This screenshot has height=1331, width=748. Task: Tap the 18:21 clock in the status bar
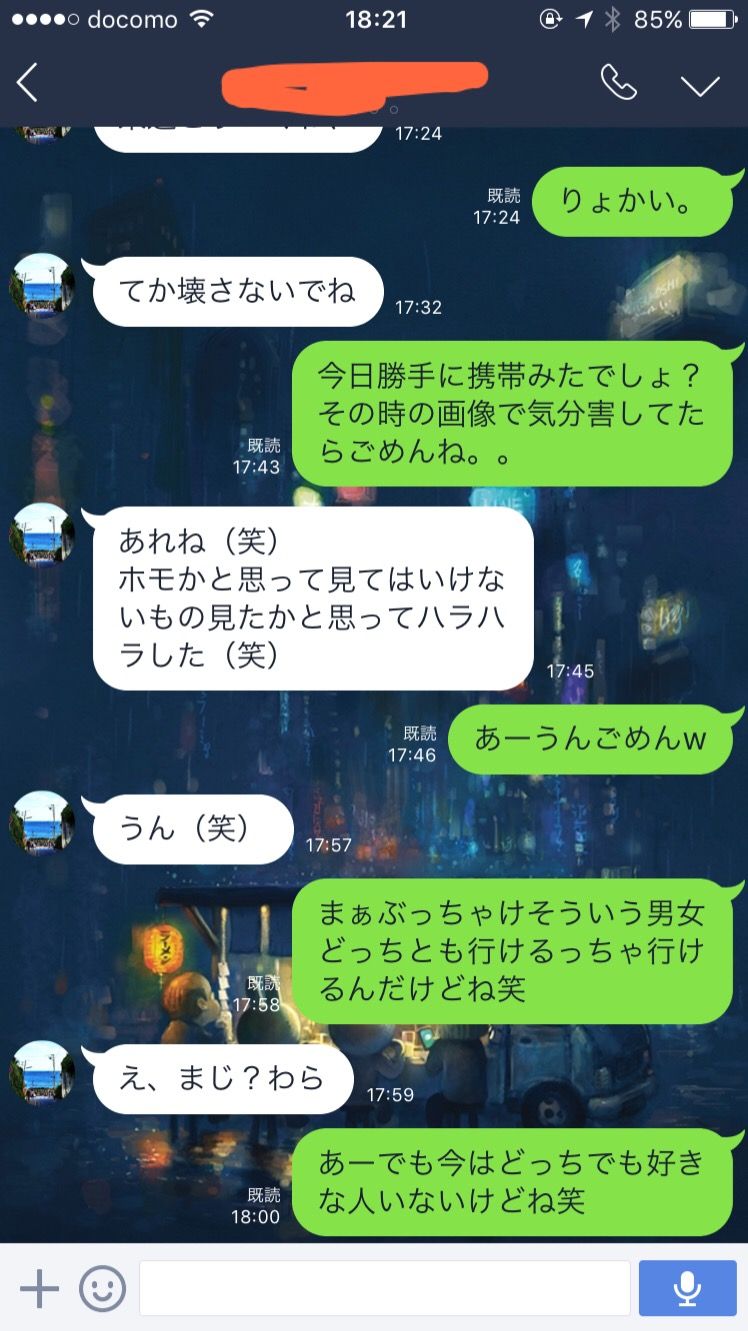[374, 17]
